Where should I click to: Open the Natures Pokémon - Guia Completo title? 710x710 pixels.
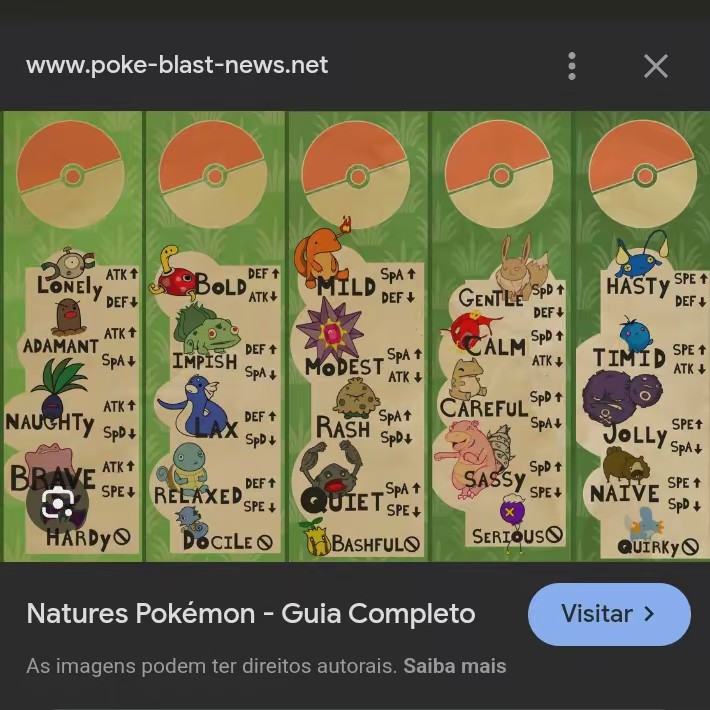(x=251, y=614)
